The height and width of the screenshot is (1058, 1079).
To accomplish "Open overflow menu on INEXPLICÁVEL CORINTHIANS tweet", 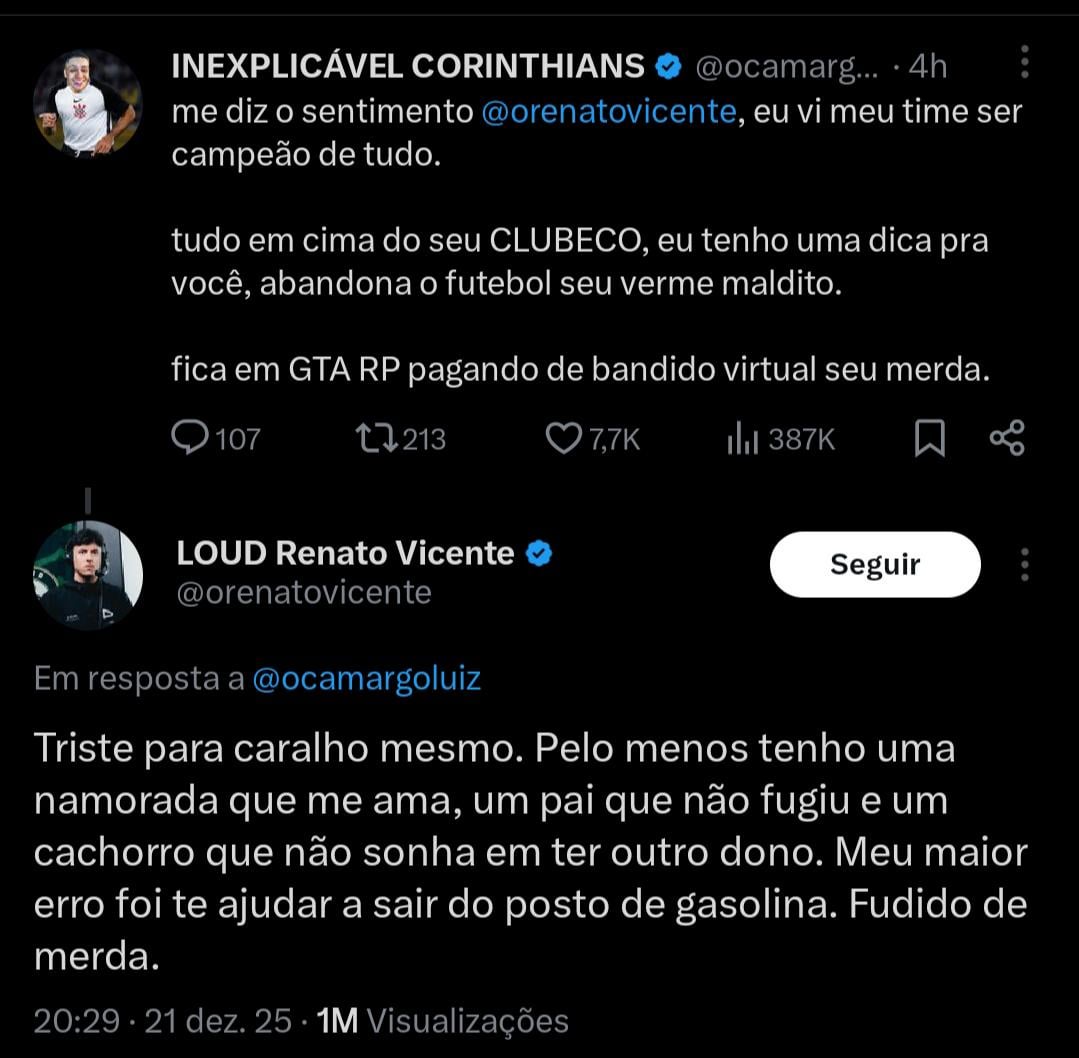I will pyautogui.click(x=1024, y=63).
